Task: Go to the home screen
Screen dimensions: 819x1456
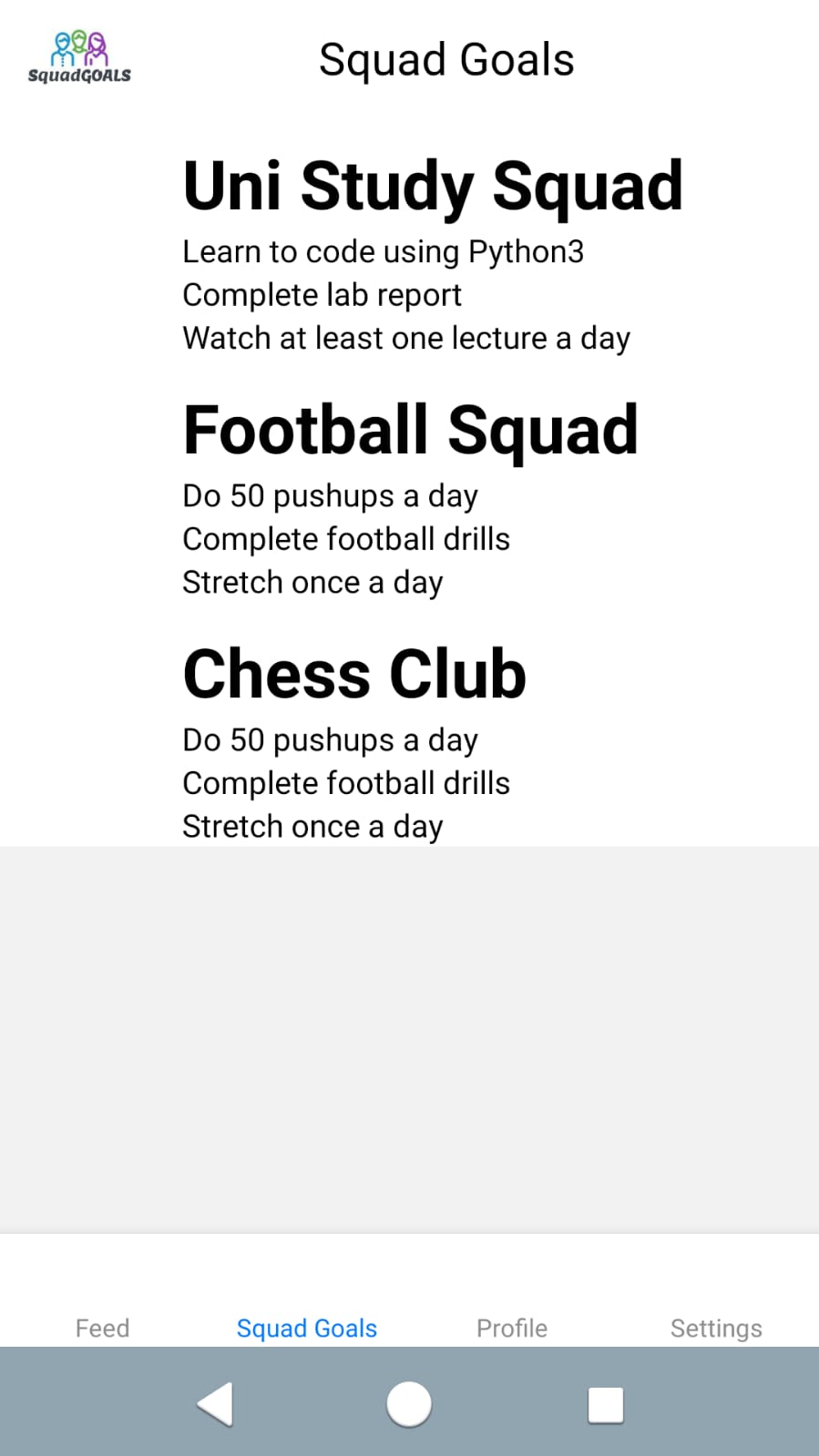Action: pyautogui.click(x=409, y=1403)
